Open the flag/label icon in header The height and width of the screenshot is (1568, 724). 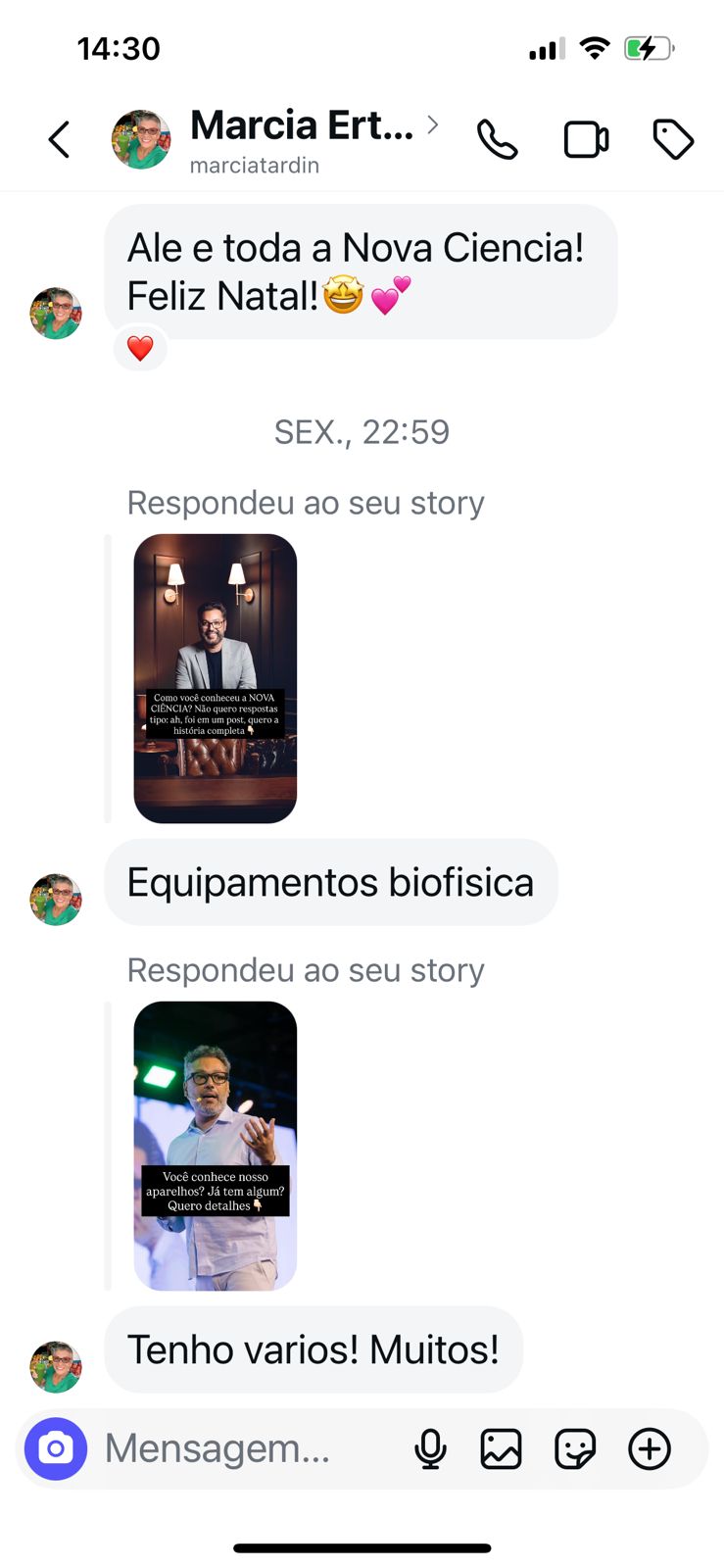[x=673, y=139]
